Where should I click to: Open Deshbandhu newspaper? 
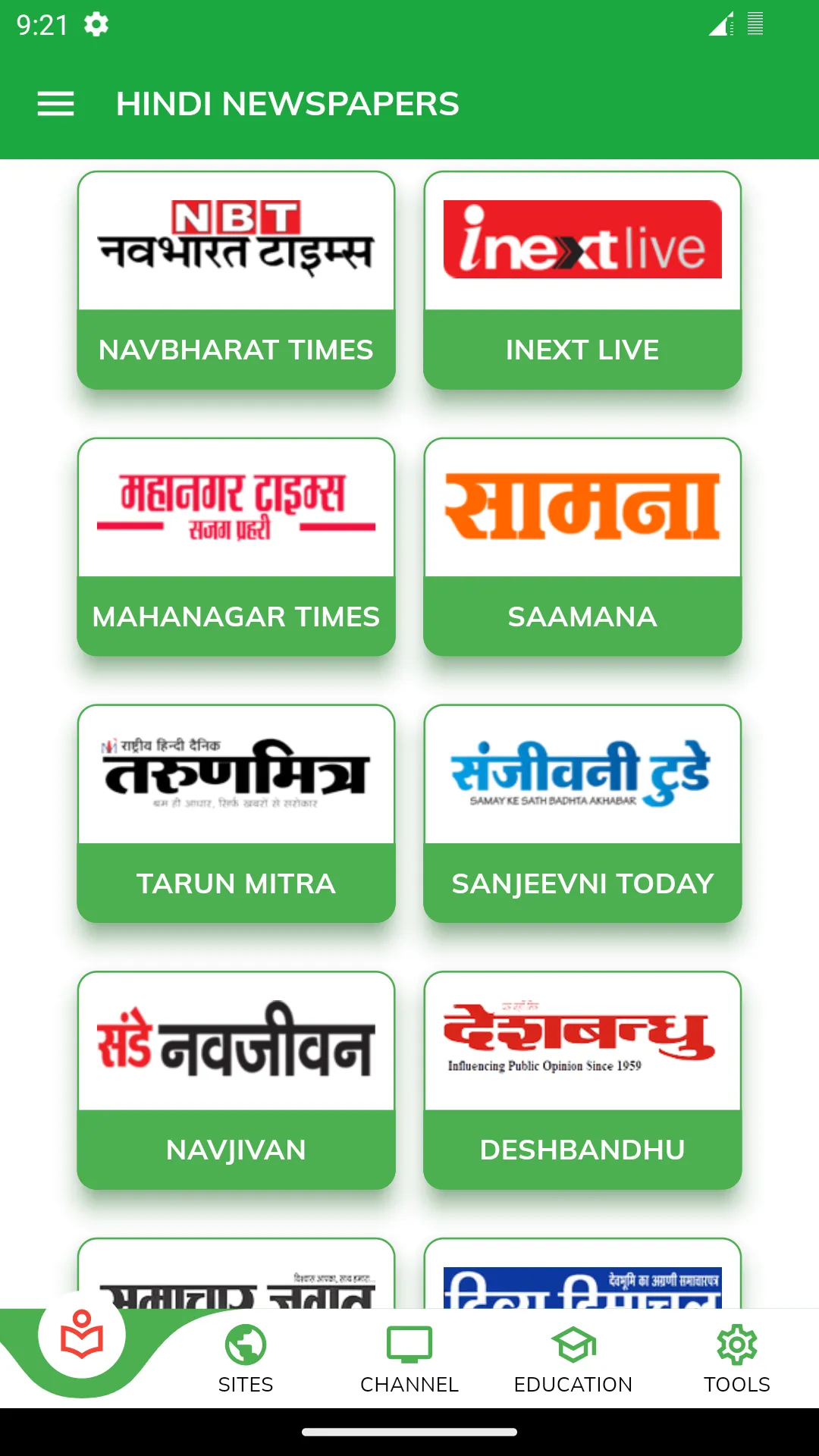tap(582, 1081)
